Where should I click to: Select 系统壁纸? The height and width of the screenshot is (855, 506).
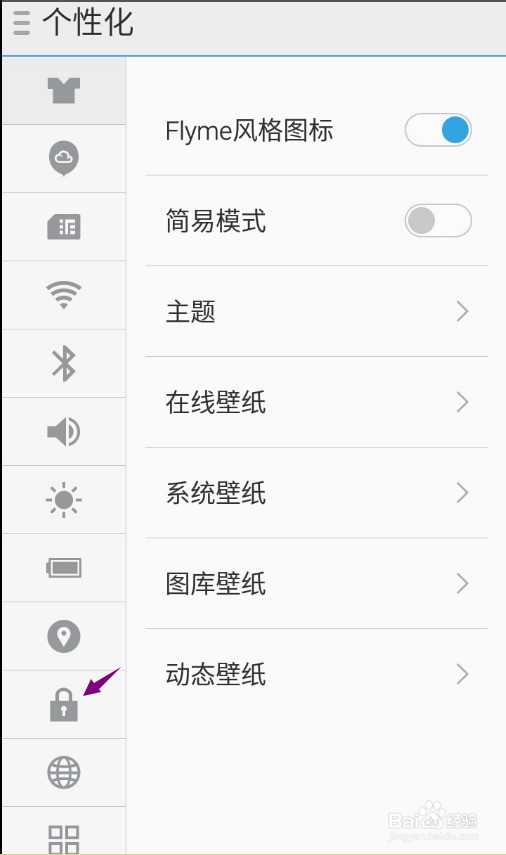[317, 493]
